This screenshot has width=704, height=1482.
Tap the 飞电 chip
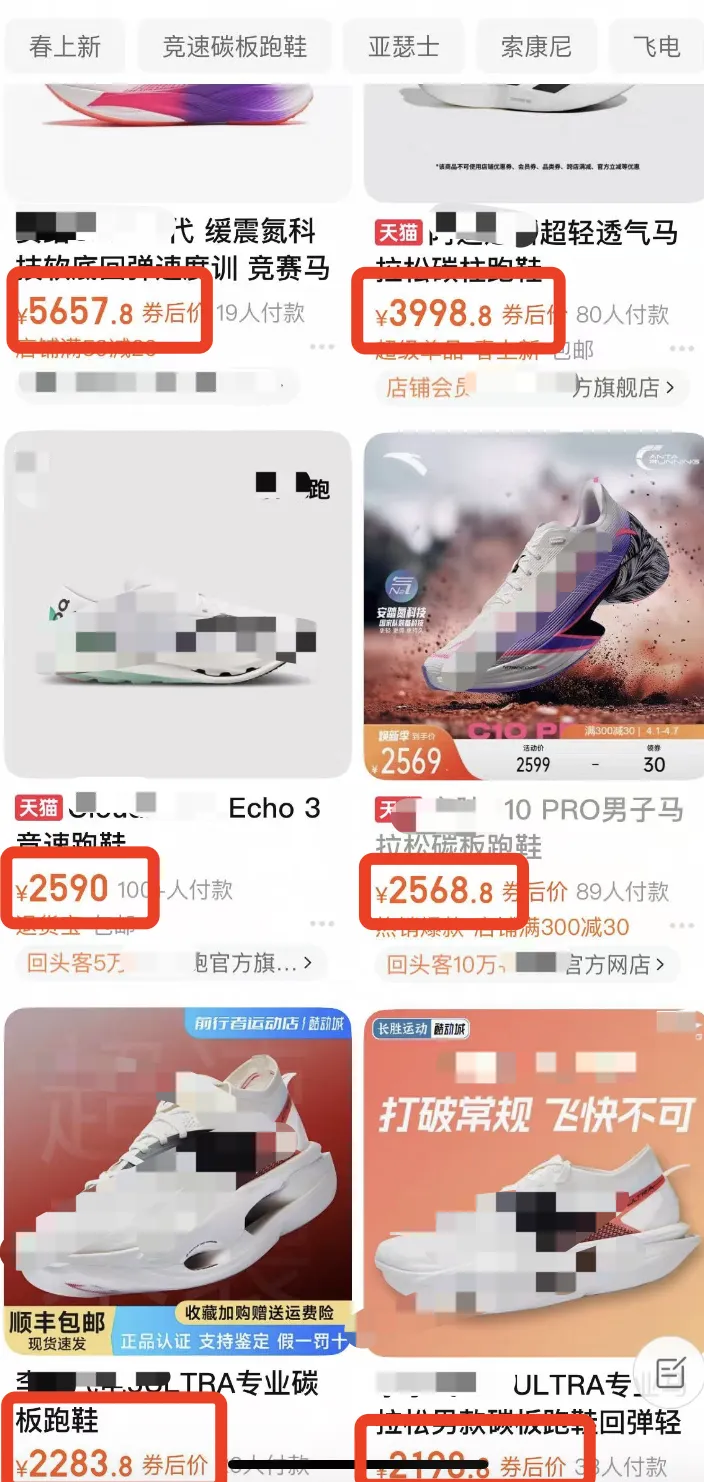tap(656, 46)
